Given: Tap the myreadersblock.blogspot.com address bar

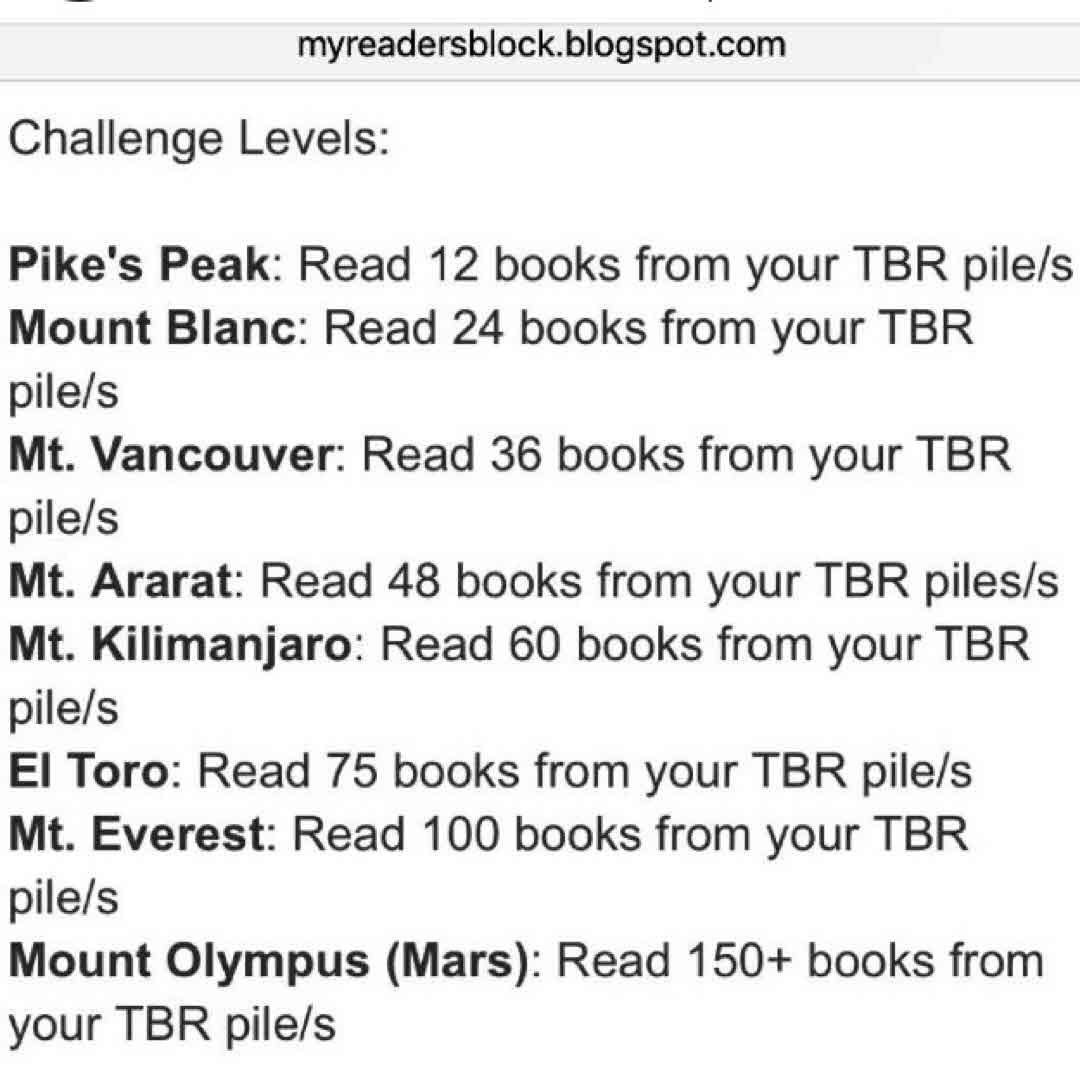Looking at the screenshot, I should pyautogui.click(x=540, y=45).
